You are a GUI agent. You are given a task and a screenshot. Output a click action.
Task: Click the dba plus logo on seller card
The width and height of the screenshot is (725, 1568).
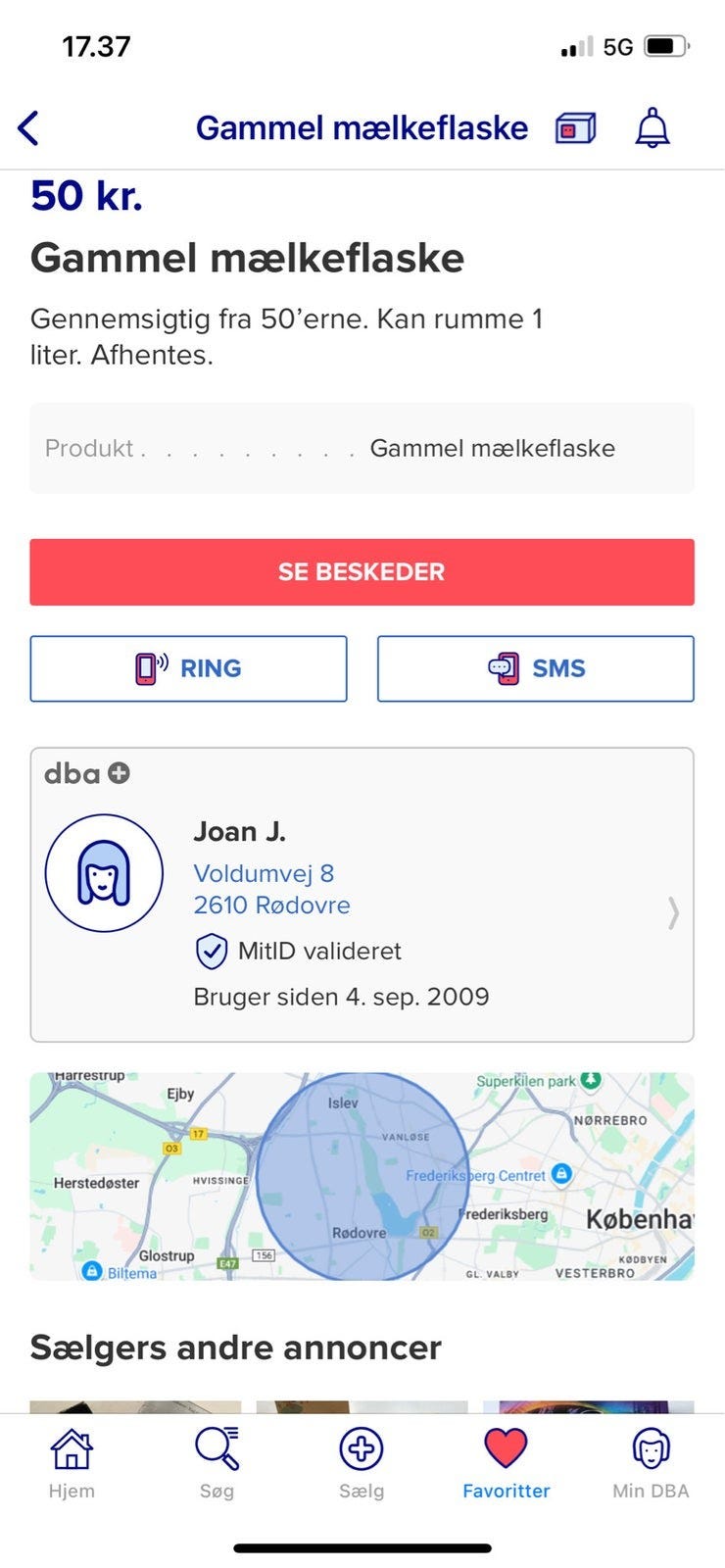[x=85, y=772]
